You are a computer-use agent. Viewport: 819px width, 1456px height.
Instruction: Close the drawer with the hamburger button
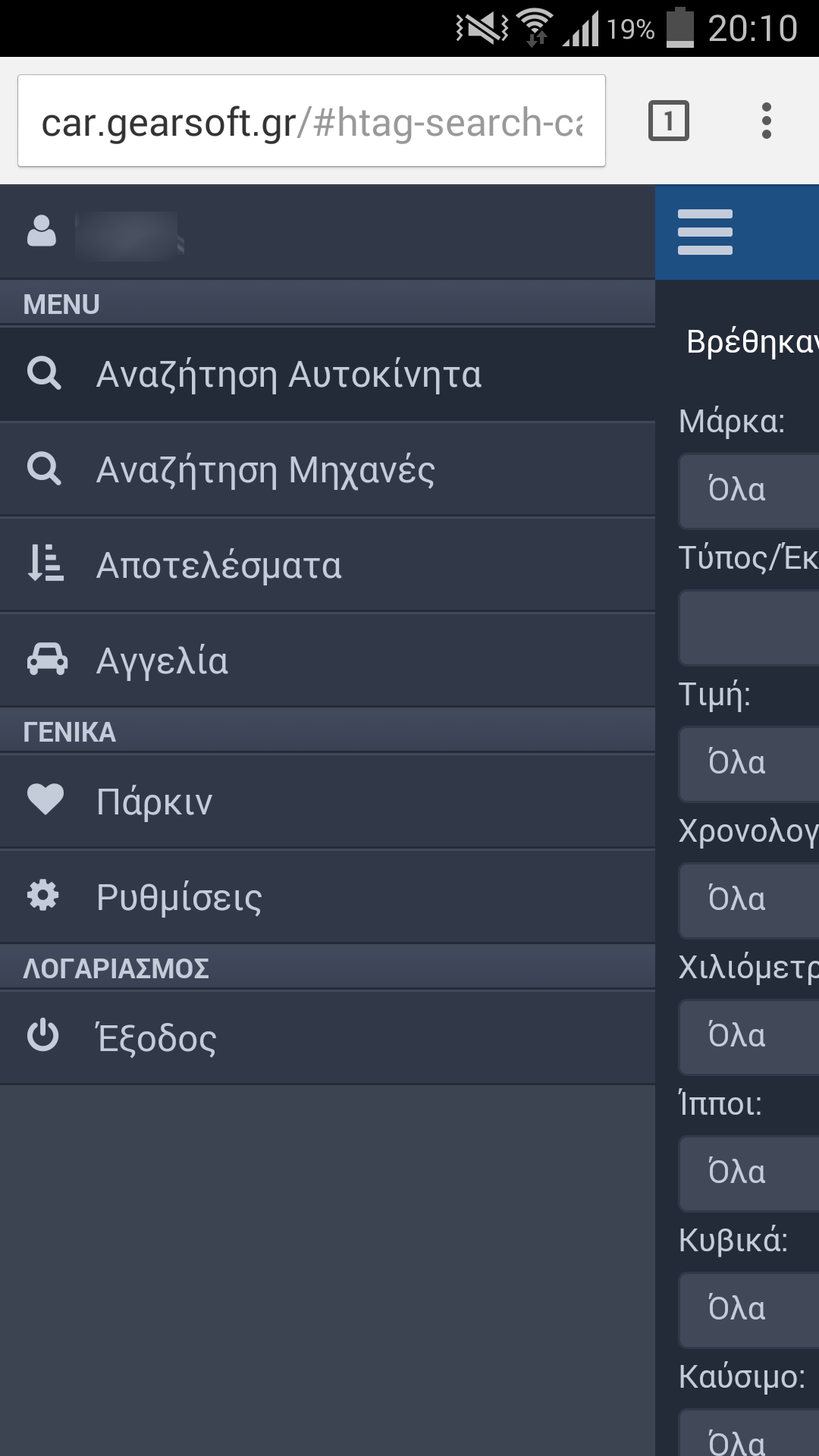705,232
